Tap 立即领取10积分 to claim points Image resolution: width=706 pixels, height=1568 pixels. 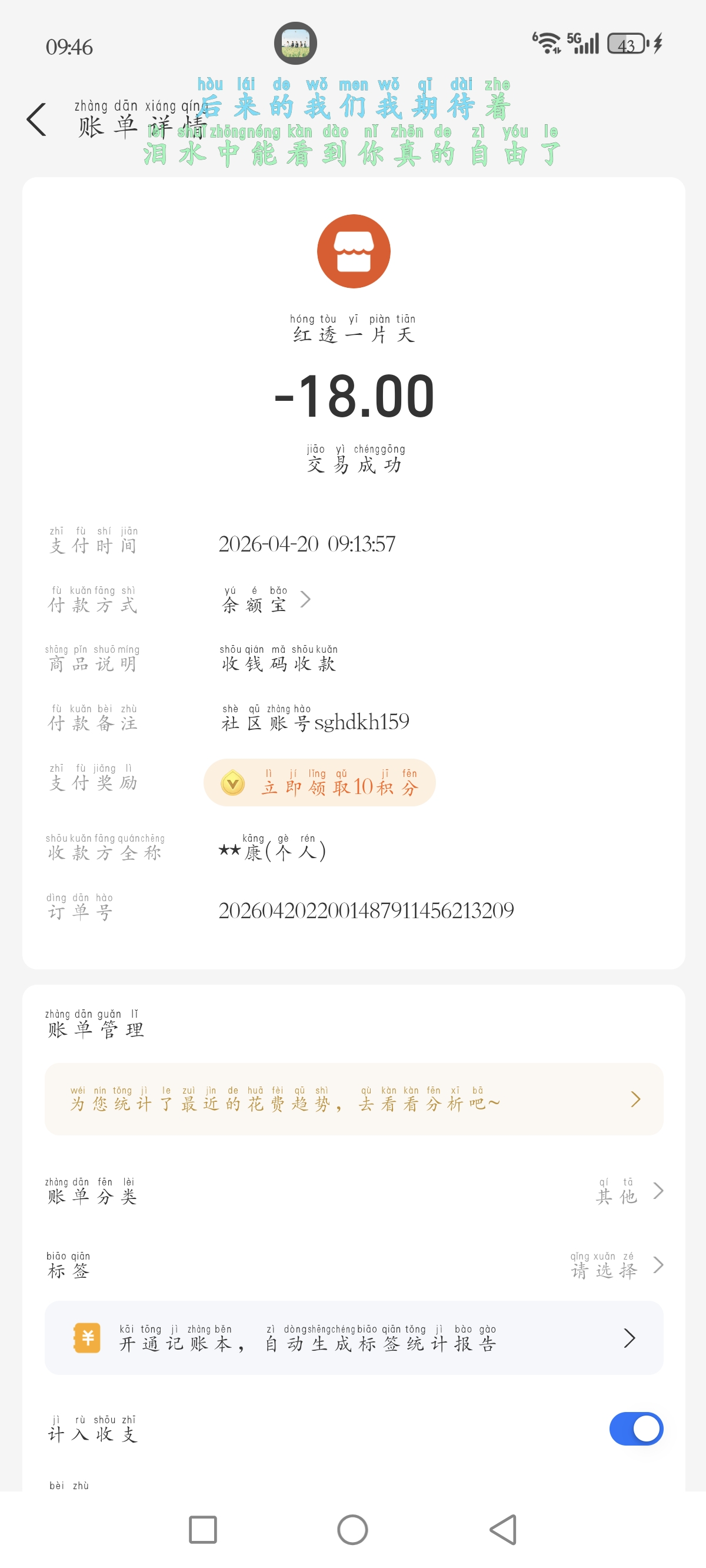pos(319,783)
